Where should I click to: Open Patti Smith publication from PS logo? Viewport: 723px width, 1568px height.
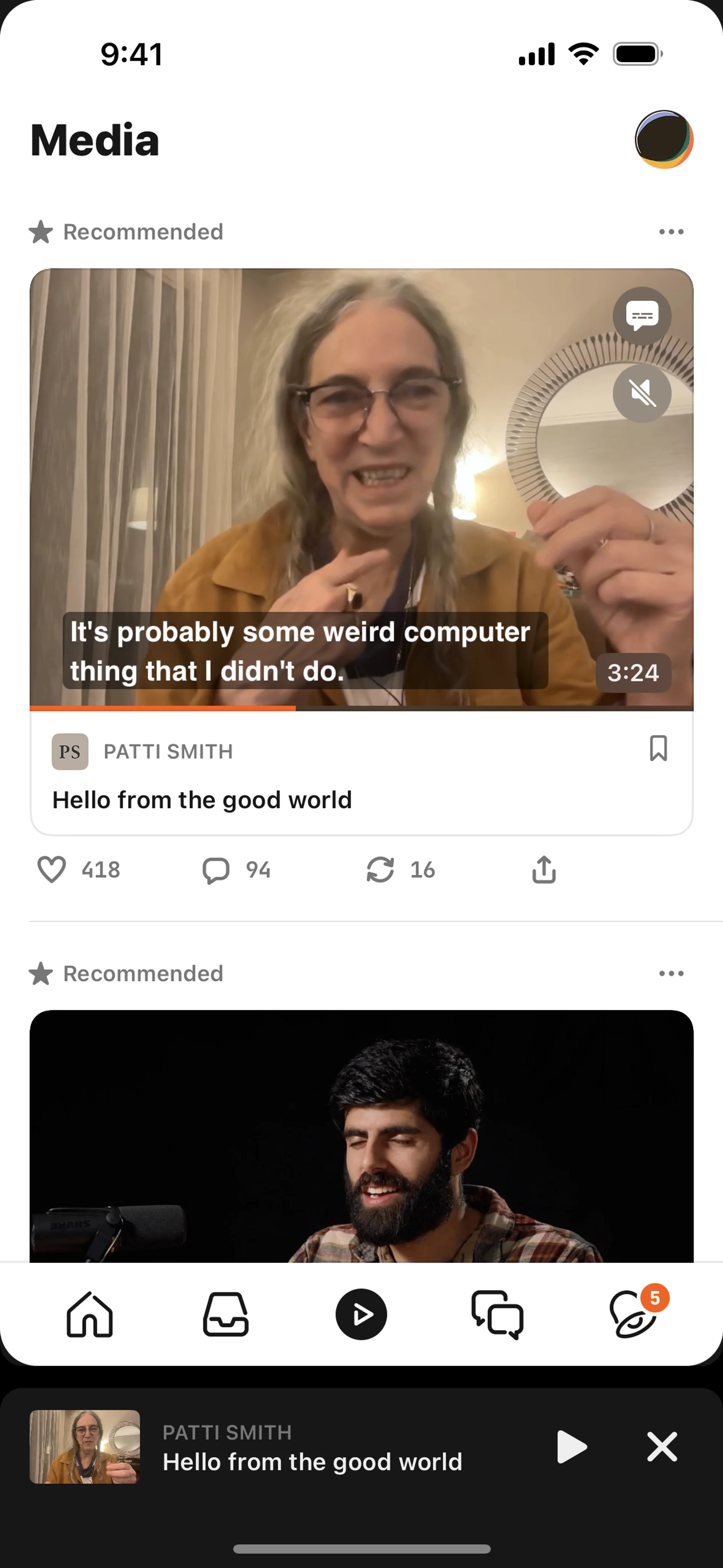(x=70, y=752)
